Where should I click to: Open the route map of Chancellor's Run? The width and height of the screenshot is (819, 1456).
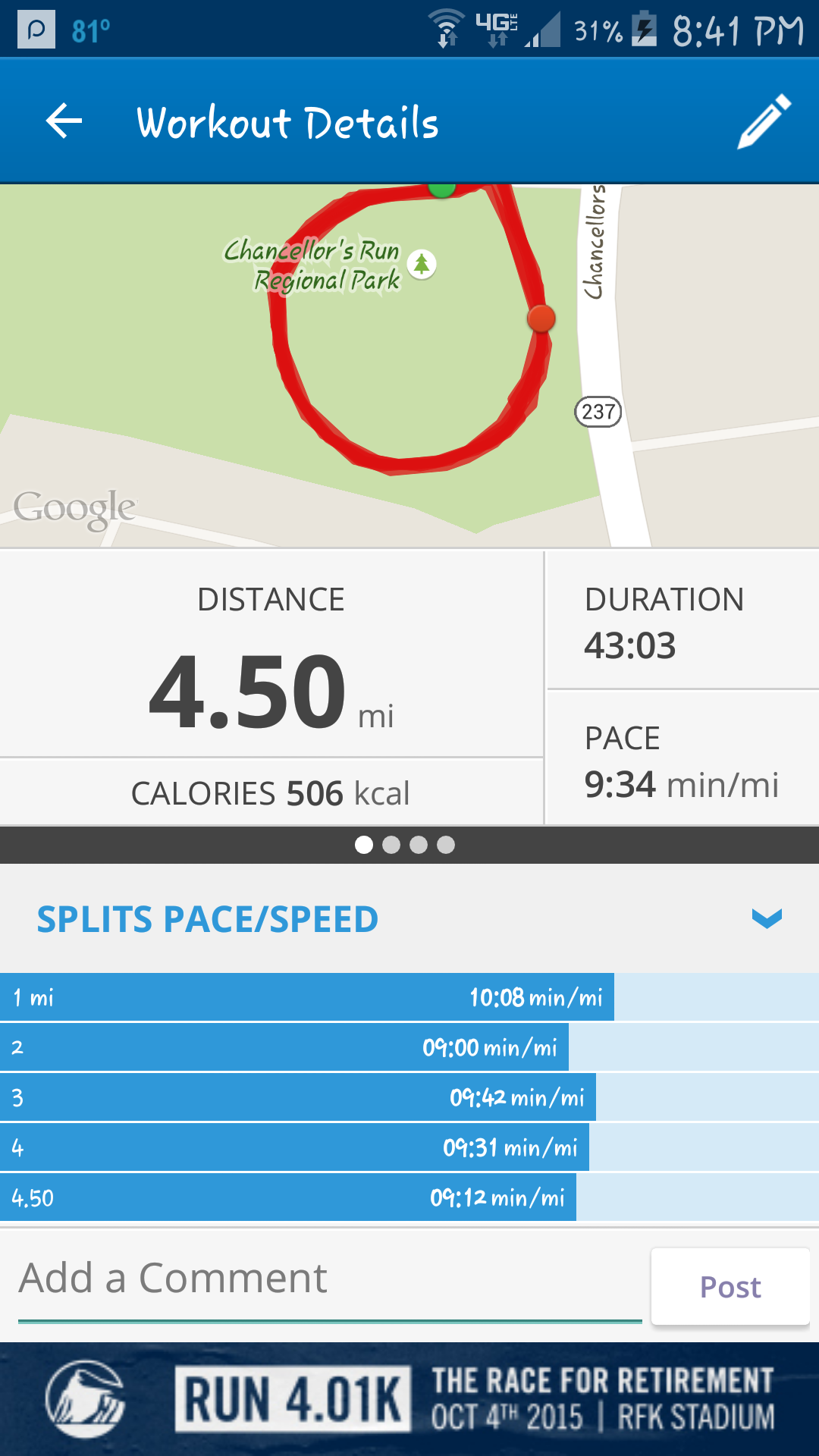[409, 366]
